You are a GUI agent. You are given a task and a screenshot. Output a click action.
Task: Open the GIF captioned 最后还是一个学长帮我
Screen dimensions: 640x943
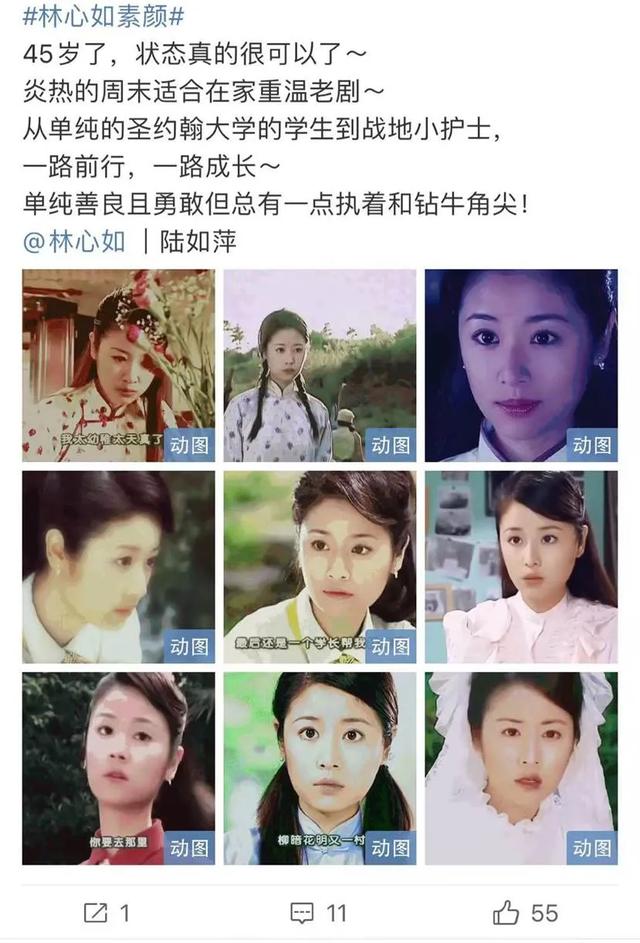[x=319, y=567]
